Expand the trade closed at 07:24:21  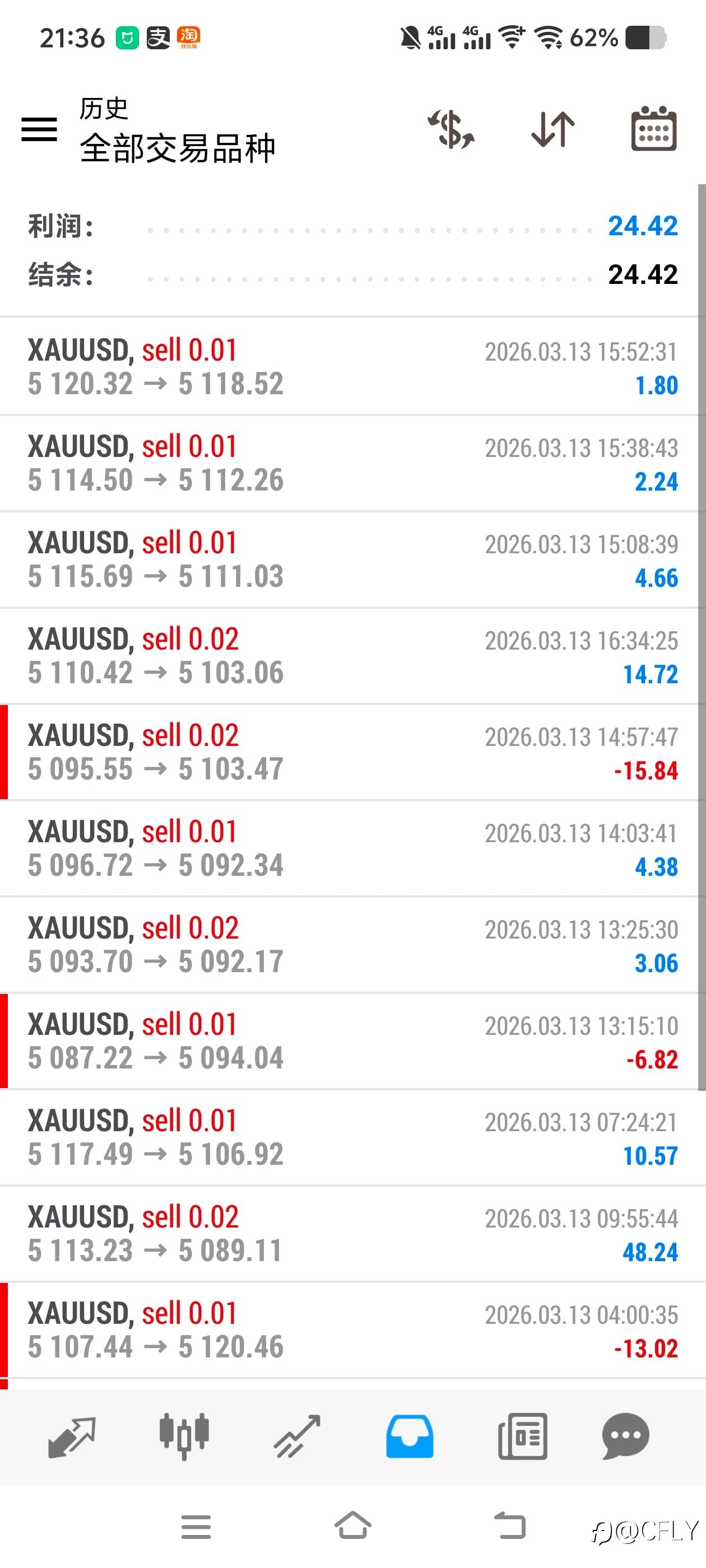click(352, 1138)
